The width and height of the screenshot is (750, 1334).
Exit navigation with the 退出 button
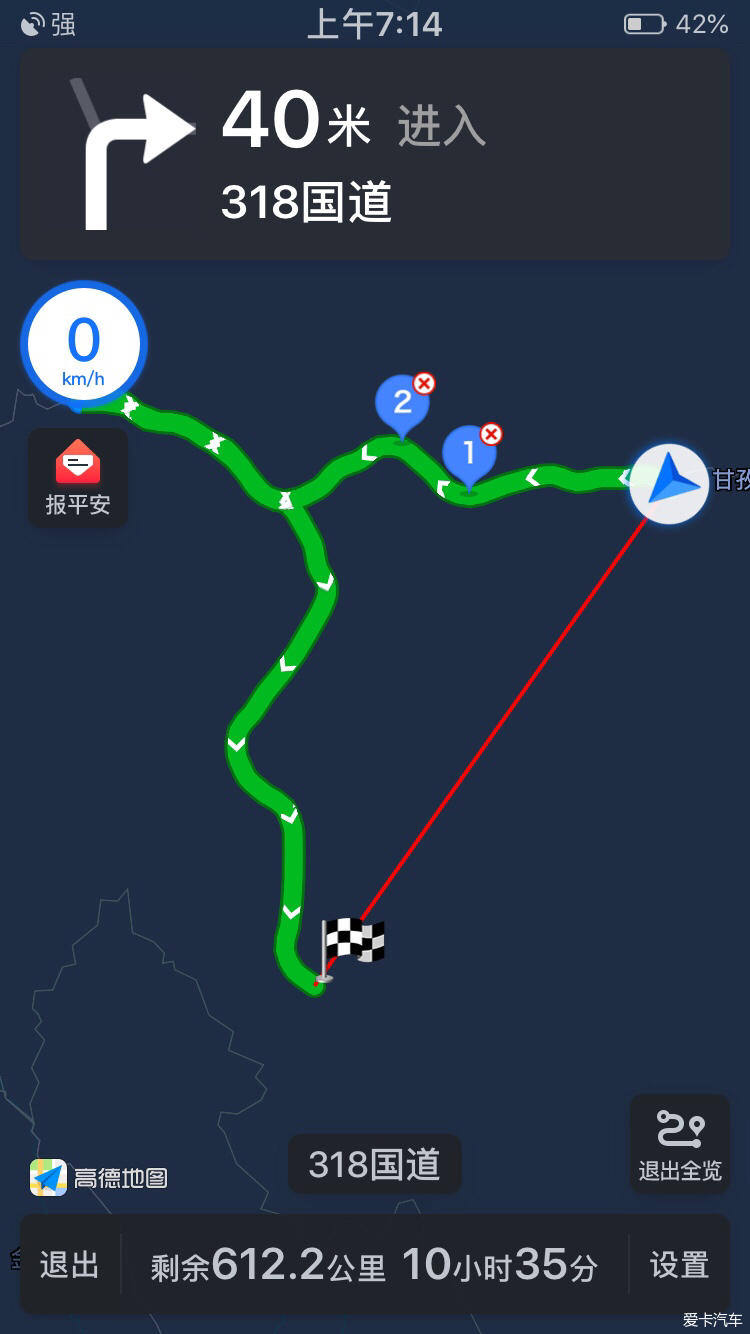[69, 1265]
